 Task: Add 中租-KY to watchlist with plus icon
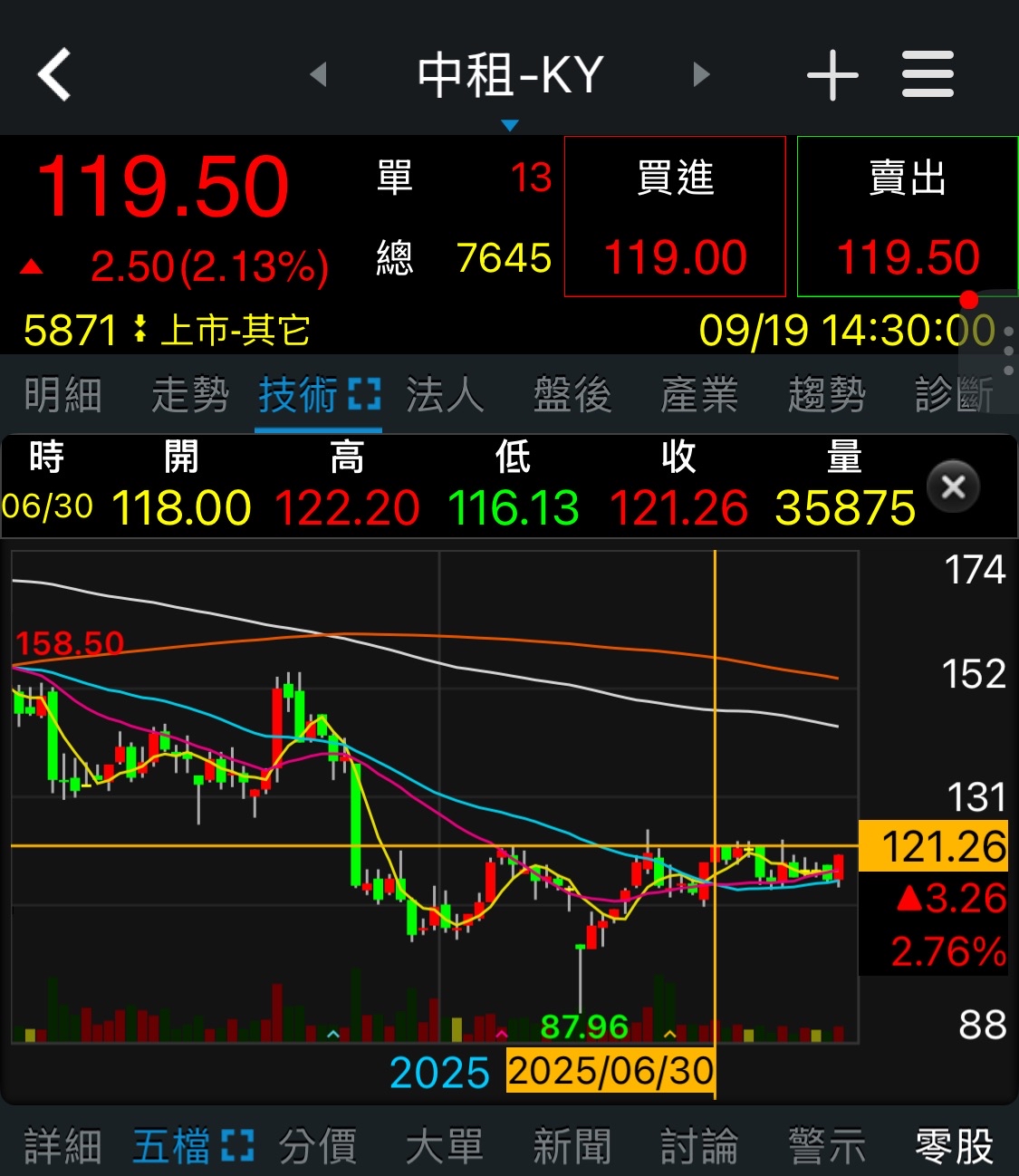tap(832, 74)
